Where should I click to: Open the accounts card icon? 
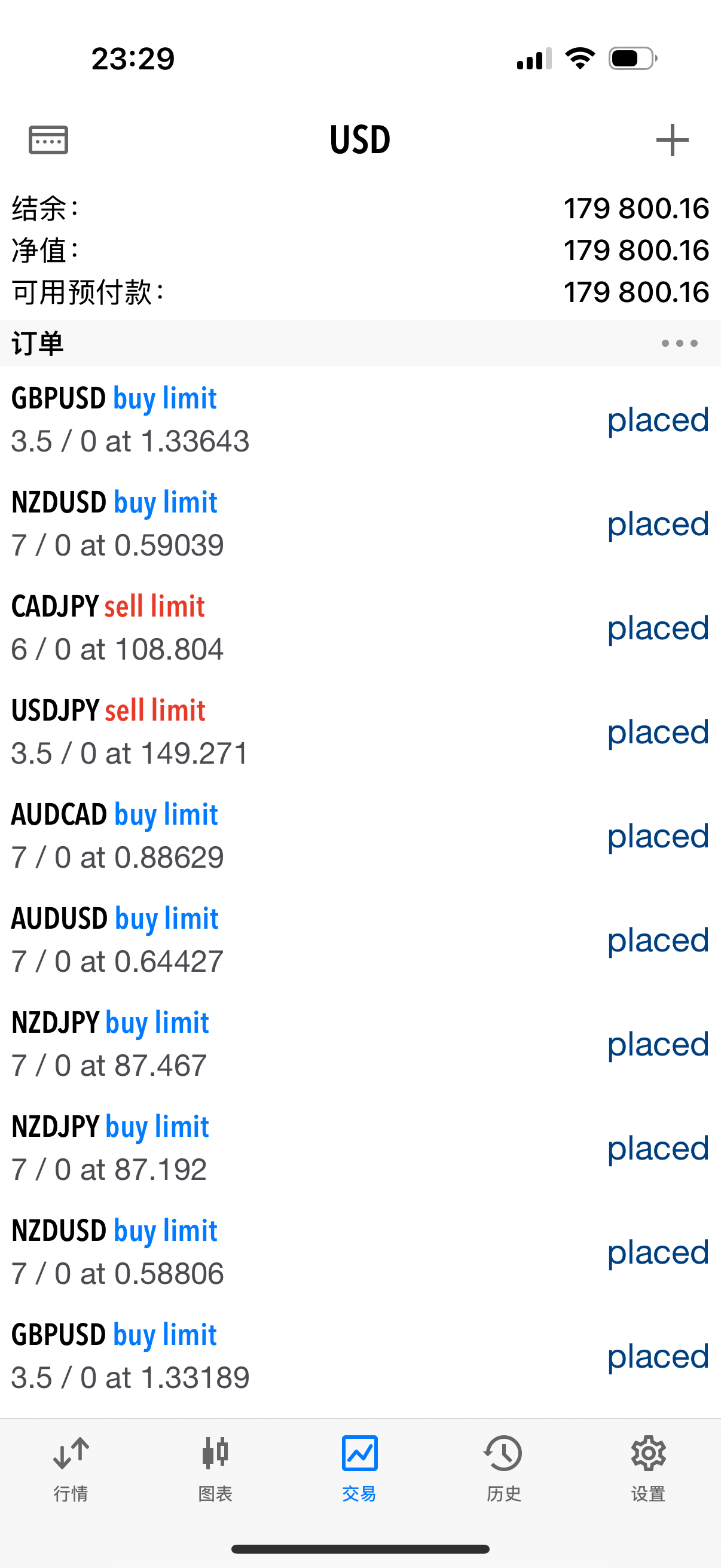coord(48,140)
